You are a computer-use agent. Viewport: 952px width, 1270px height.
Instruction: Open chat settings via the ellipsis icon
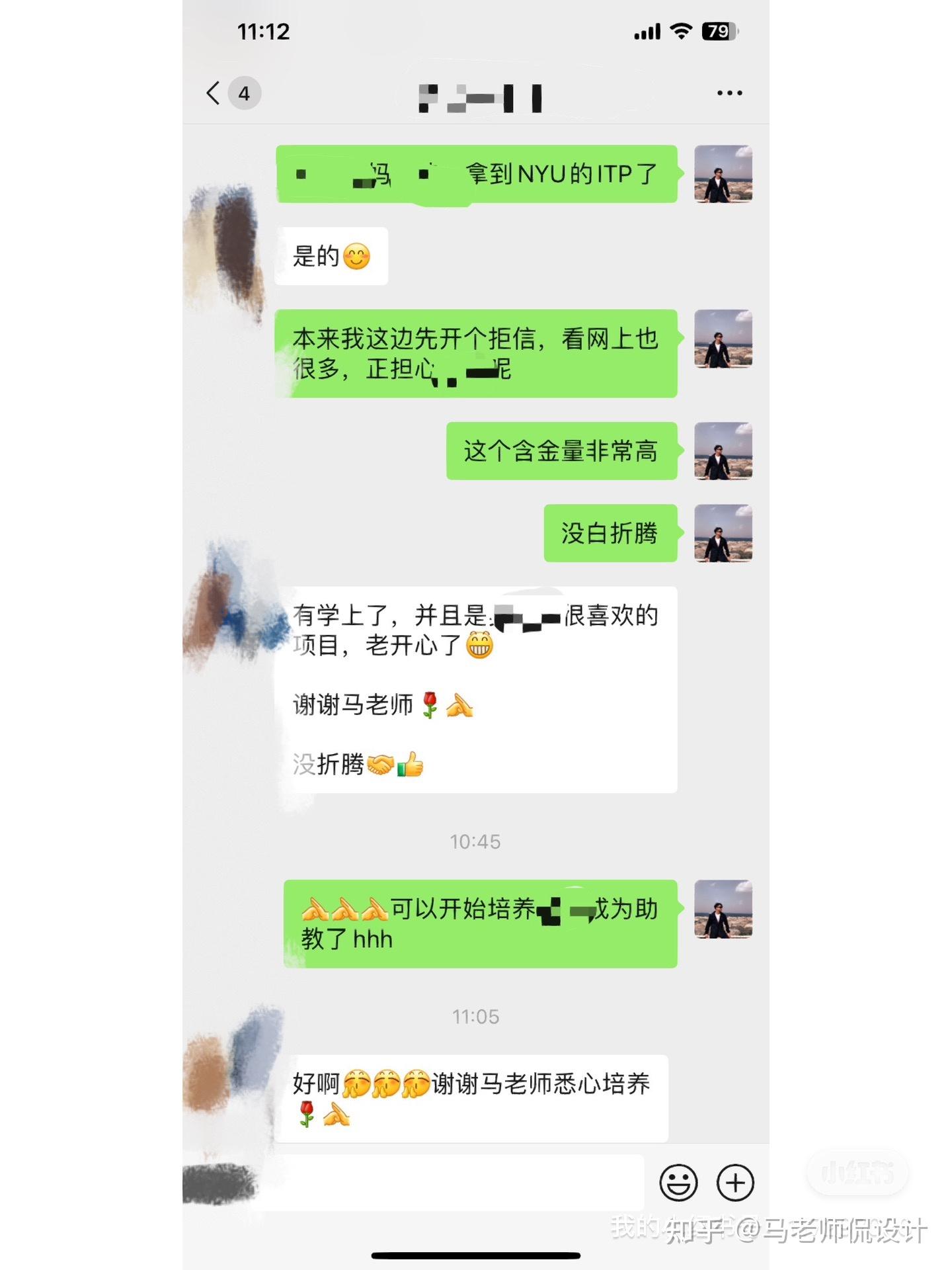[729, 93]
